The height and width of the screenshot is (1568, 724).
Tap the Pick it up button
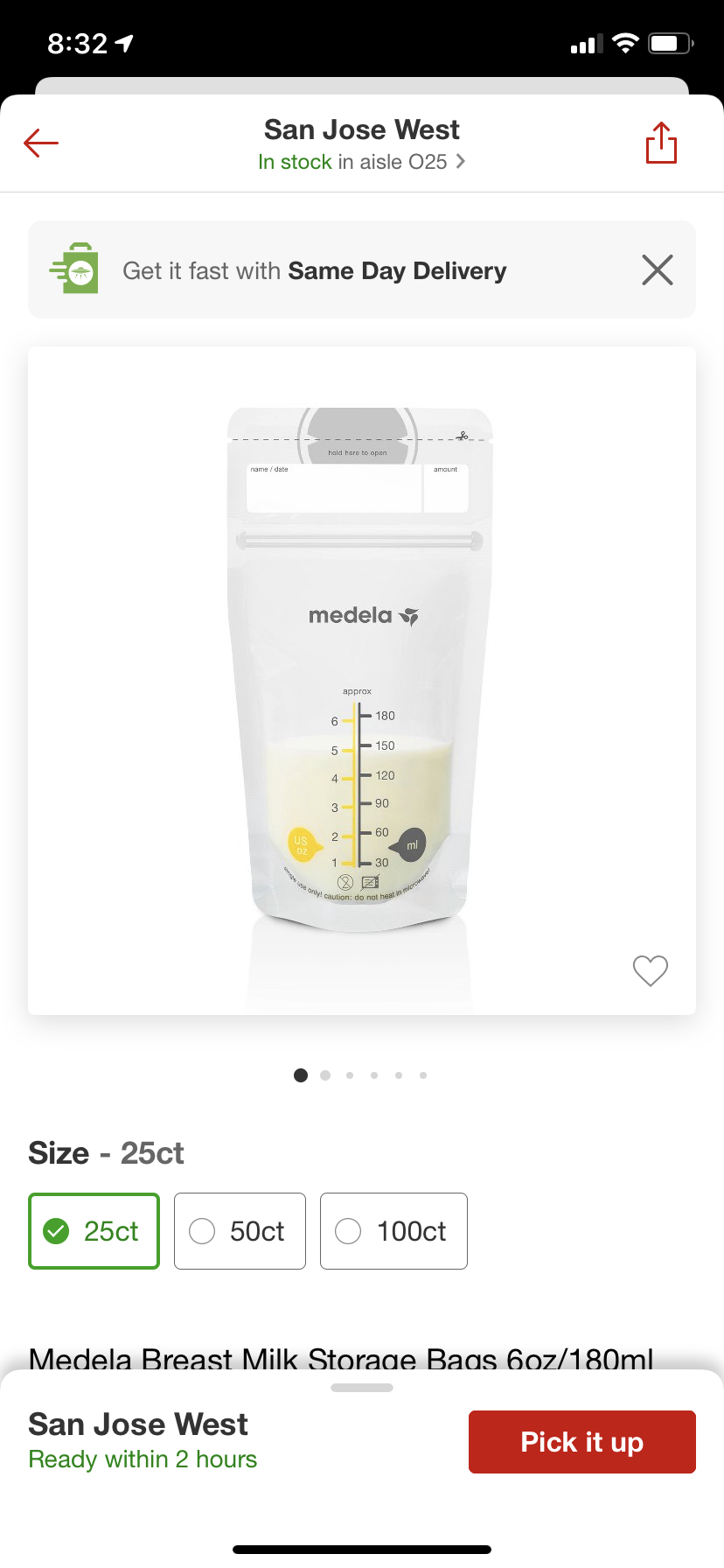(581, 1442)
